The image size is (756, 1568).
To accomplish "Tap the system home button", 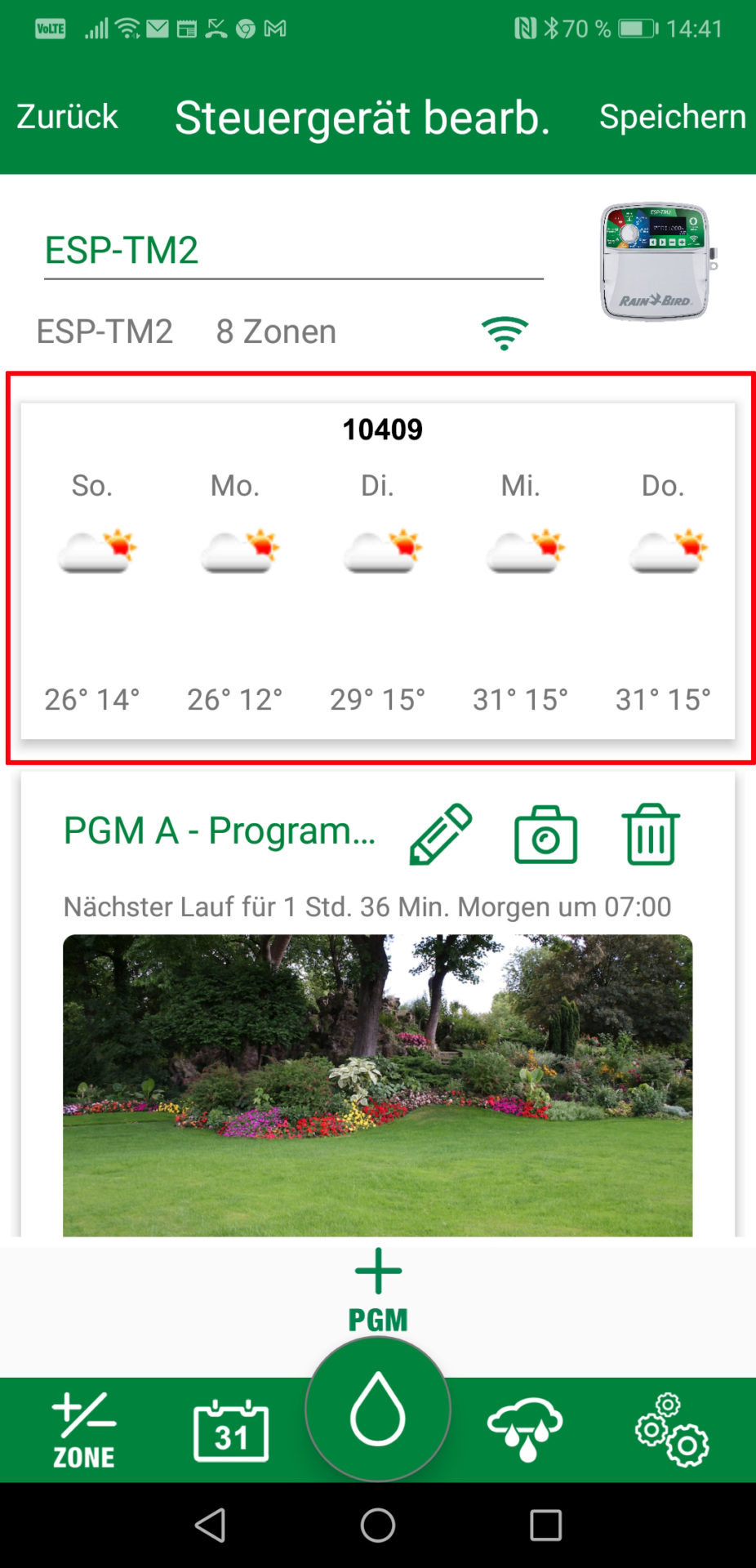I will [x=378, y=1525].
